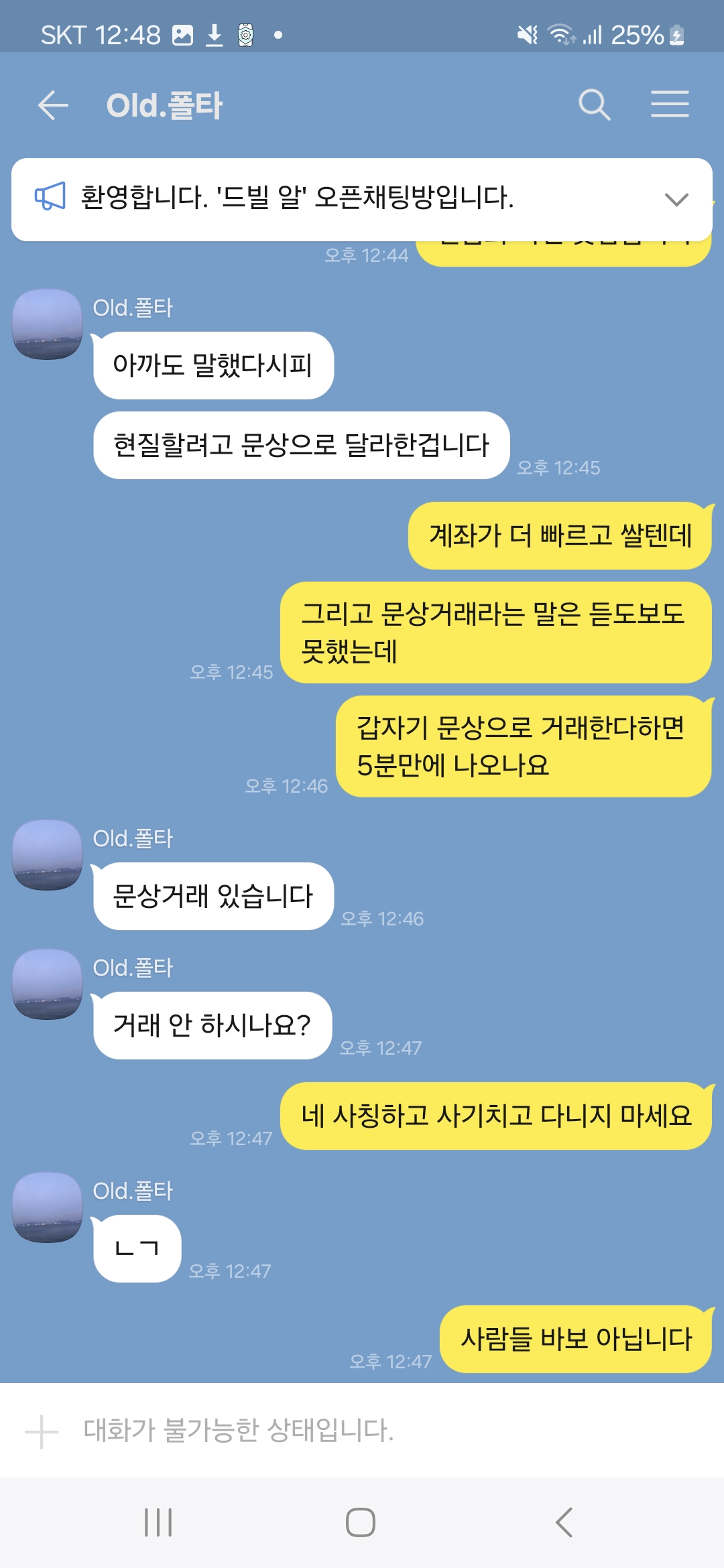This screenshot has height=1568, width=724.
Task: Go to the device home screen
Action: [361, 1522]
